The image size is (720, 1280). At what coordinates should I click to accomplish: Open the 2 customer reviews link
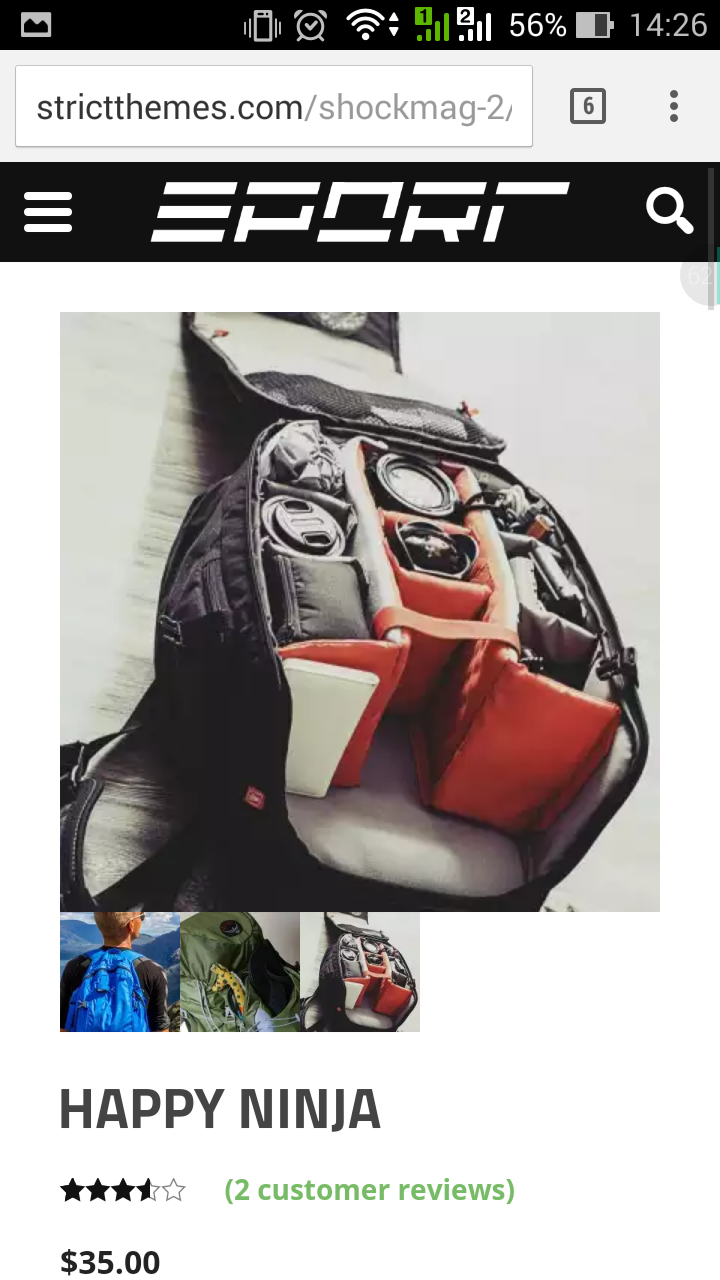point(369,1190)
